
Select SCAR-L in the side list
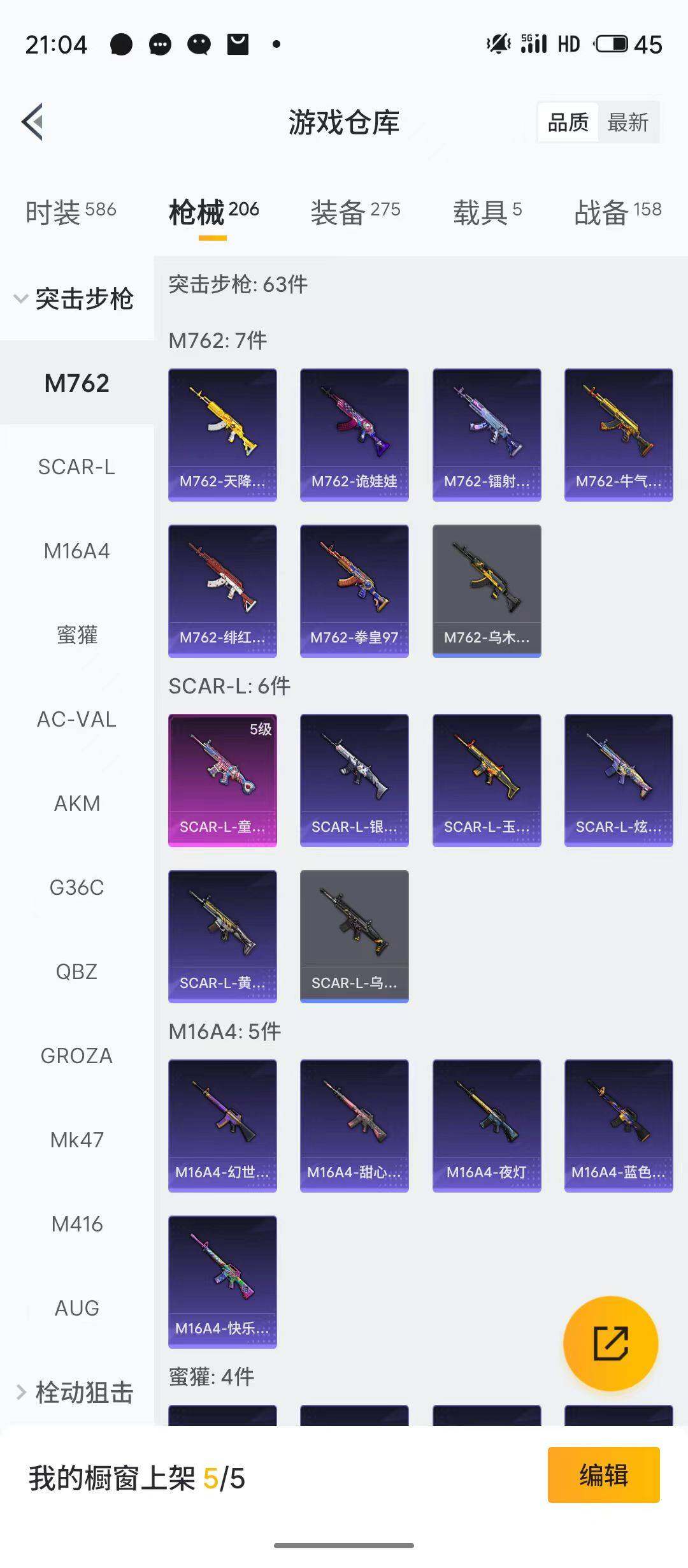[x=76, y=467]
